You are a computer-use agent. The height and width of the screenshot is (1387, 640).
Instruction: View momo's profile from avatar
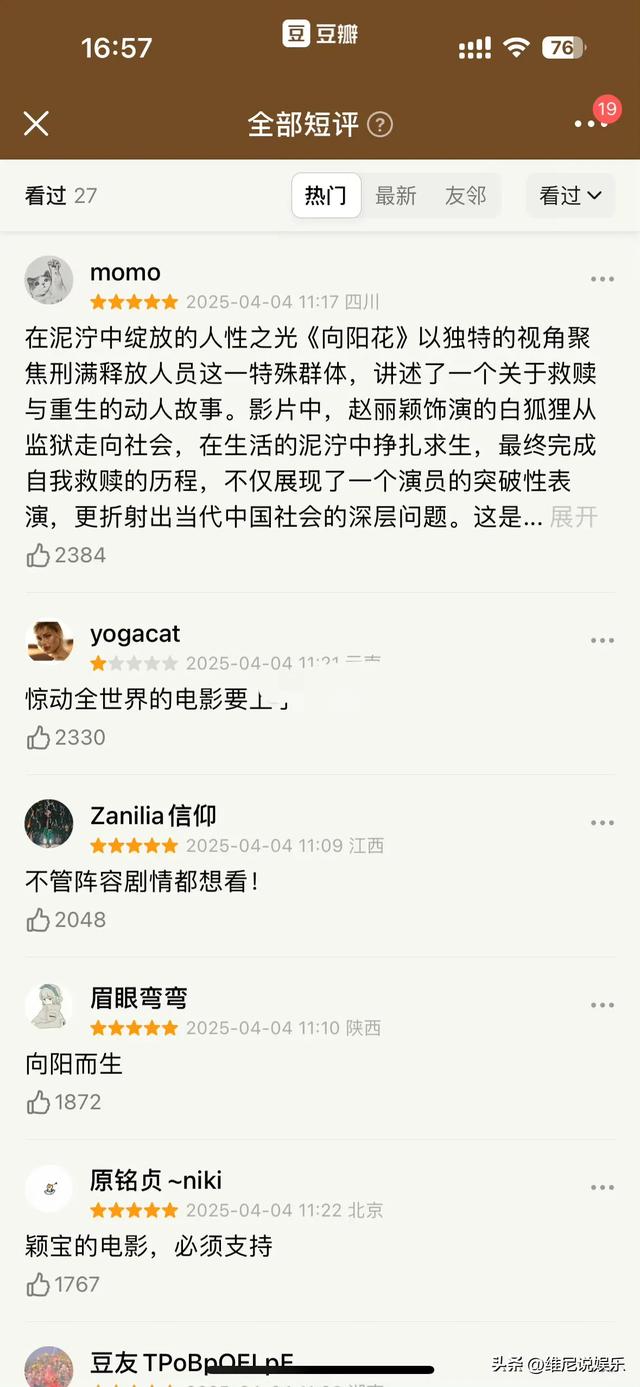pos(49,280)
